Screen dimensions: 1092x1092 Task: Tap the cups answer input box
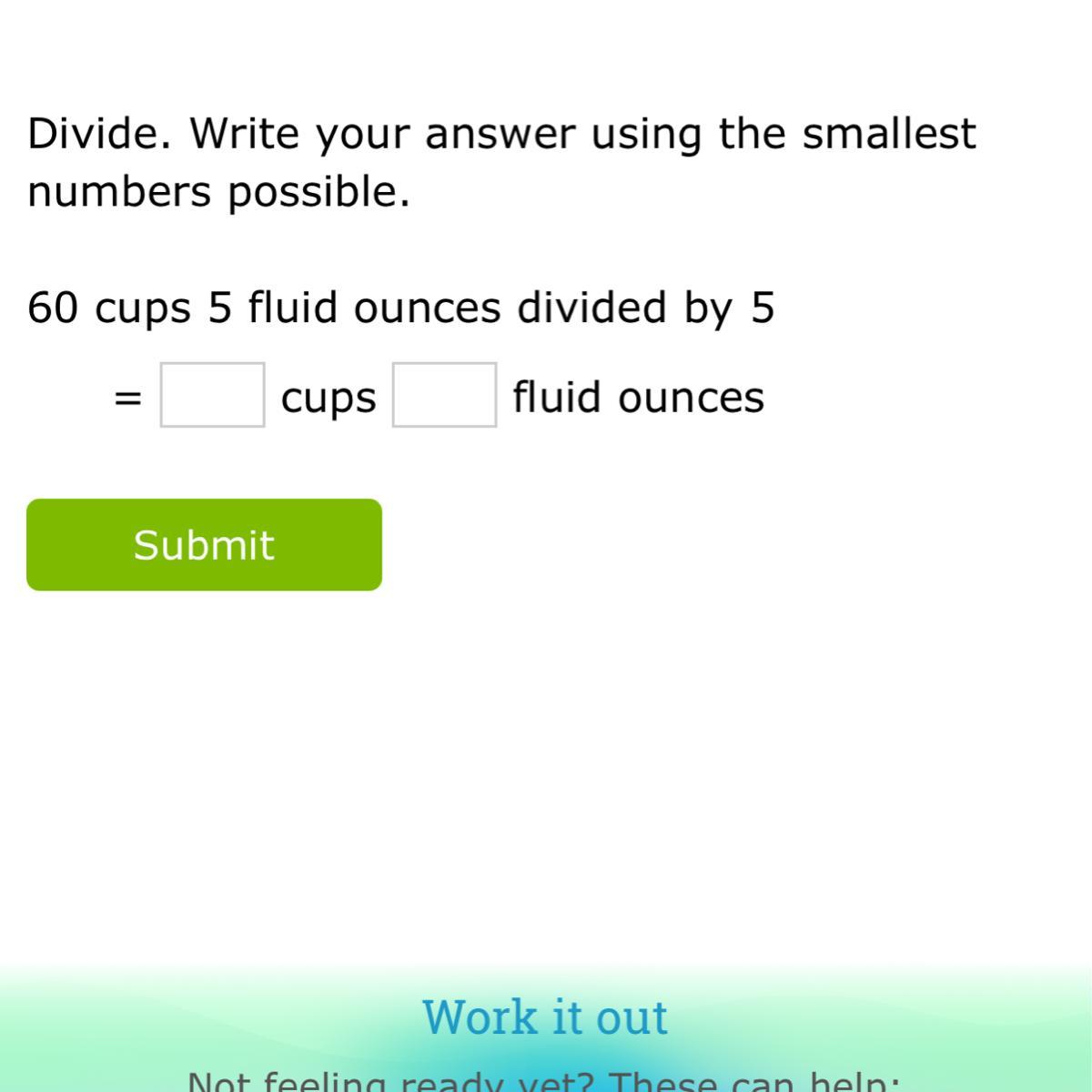point(212,395)
